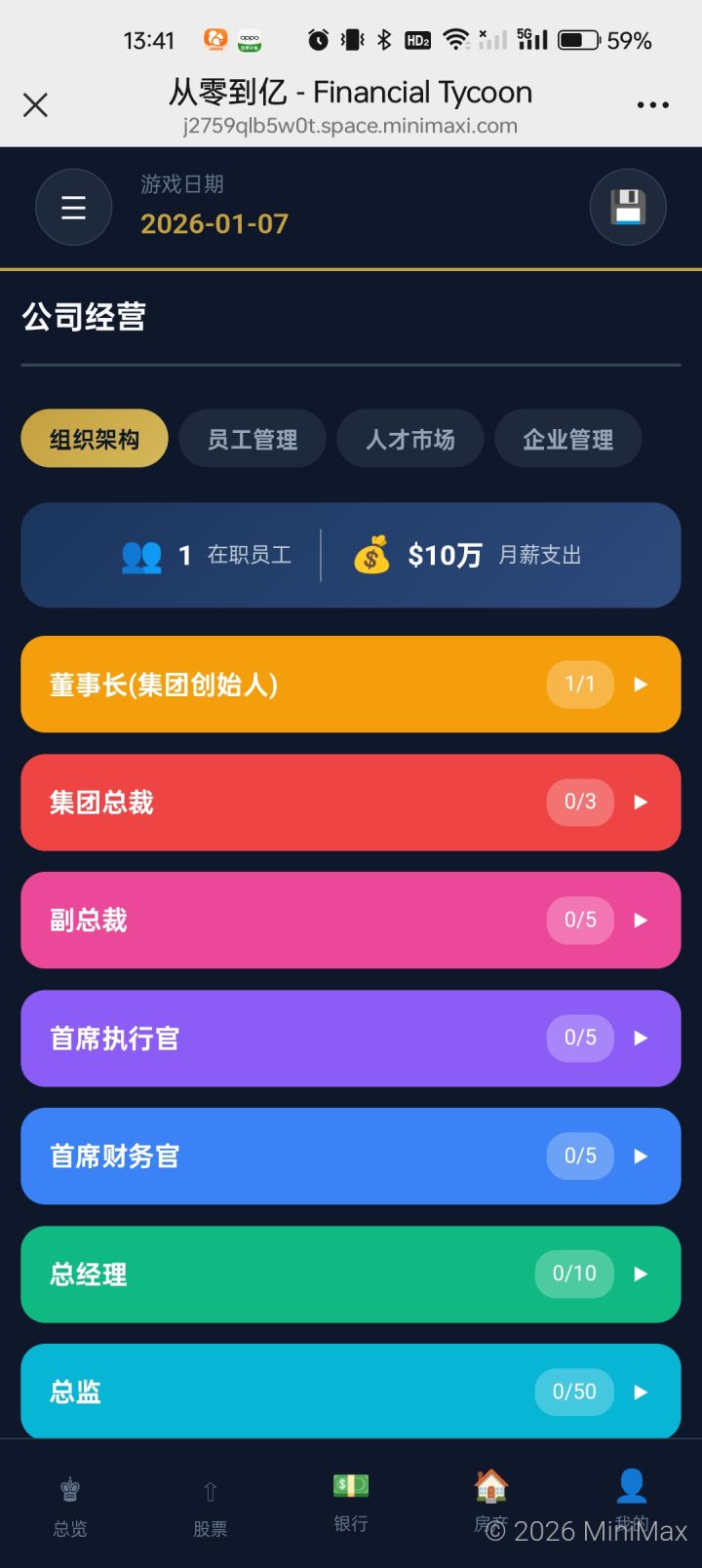Click the employees icon beside 在职员工 count

[142, 556]
